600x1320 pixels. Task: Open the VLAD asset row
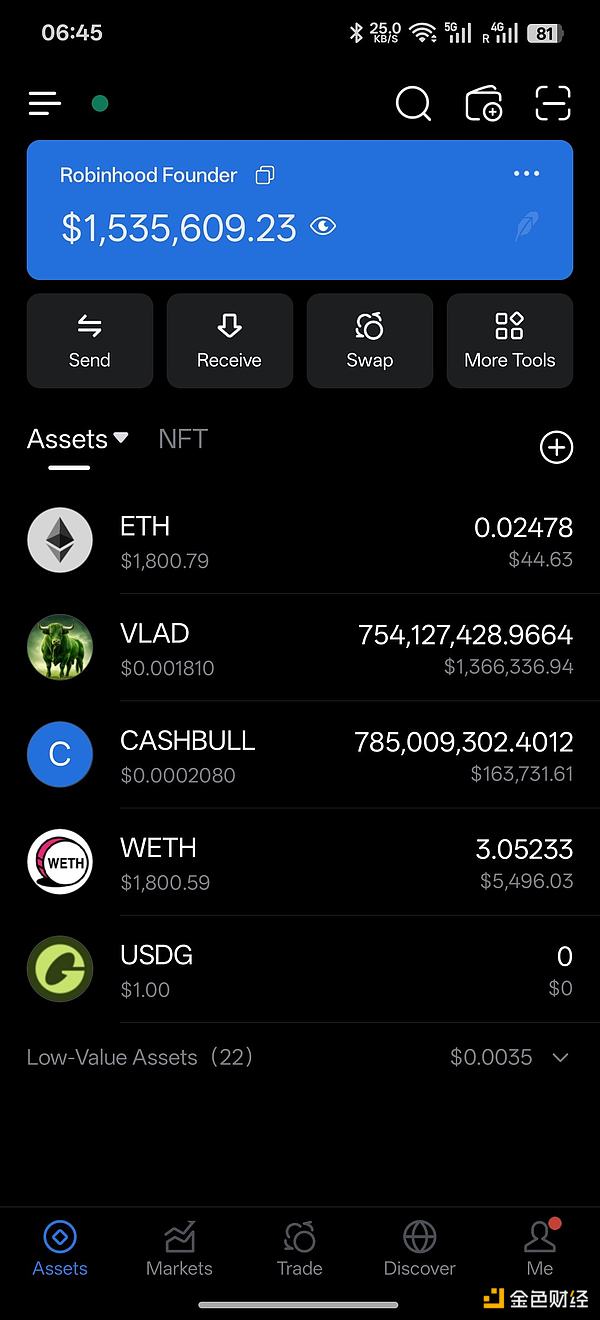[x=300, y=647]
